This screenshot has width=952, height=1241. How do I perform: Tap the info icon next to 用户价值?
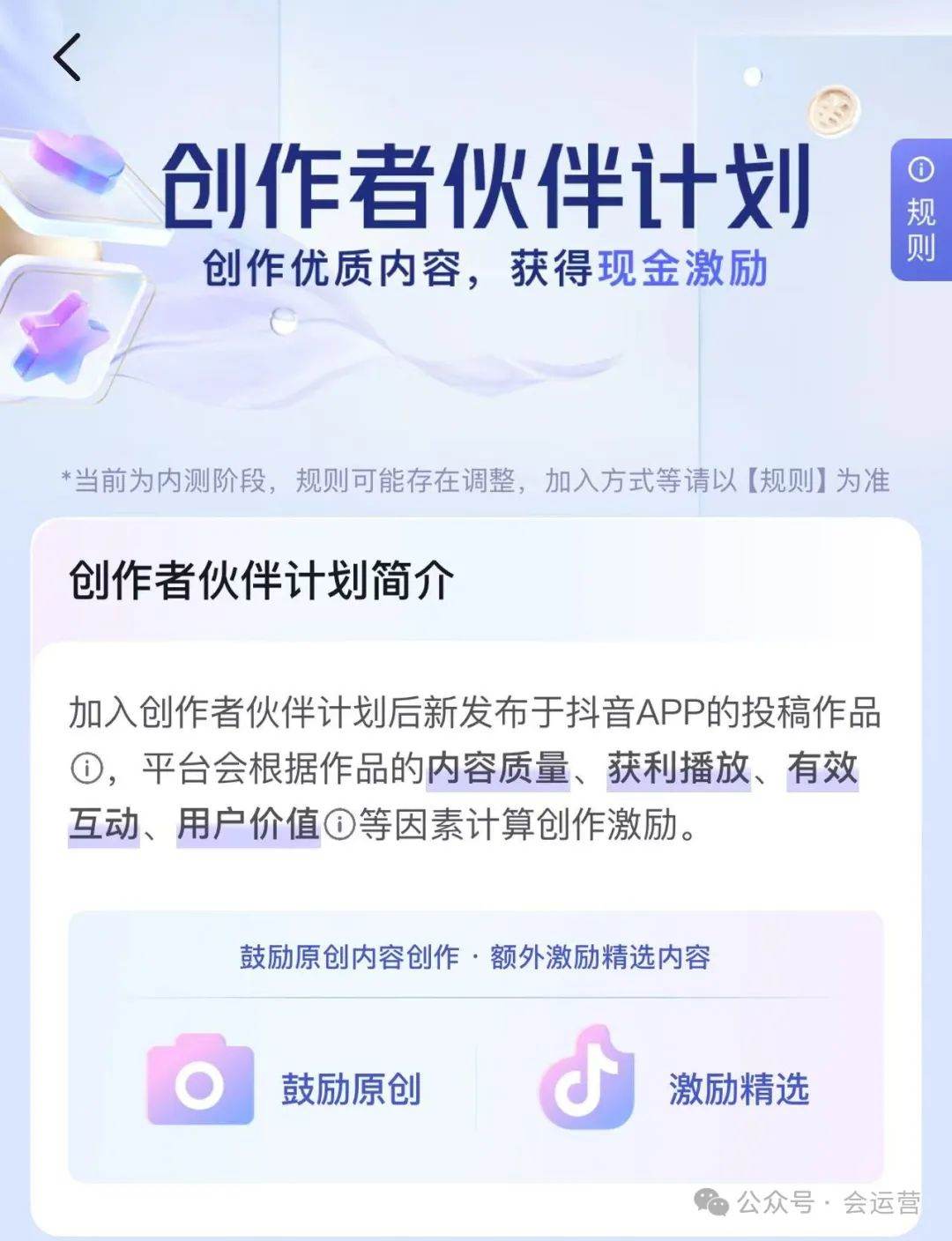point(339,825)
